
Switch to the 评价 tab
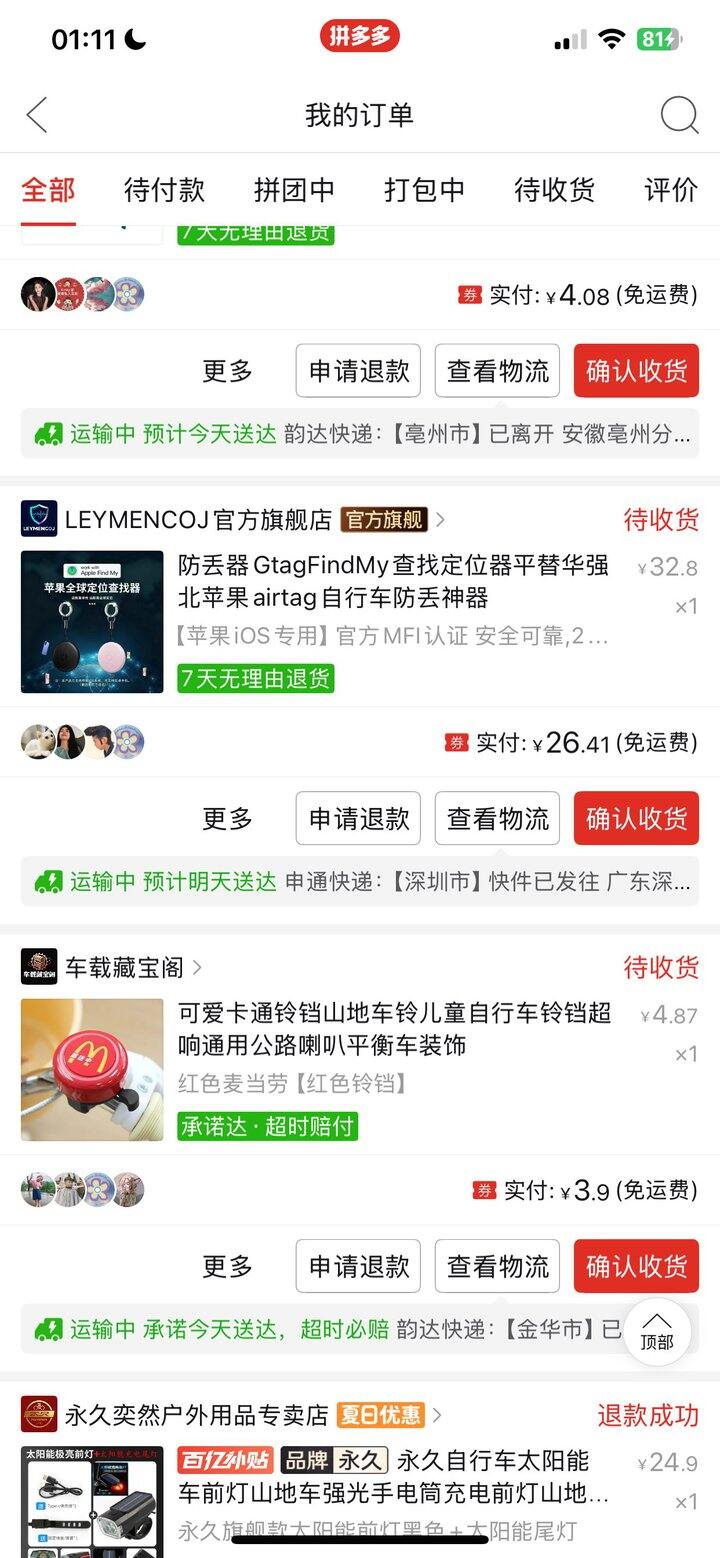click(x=670, y=189)
